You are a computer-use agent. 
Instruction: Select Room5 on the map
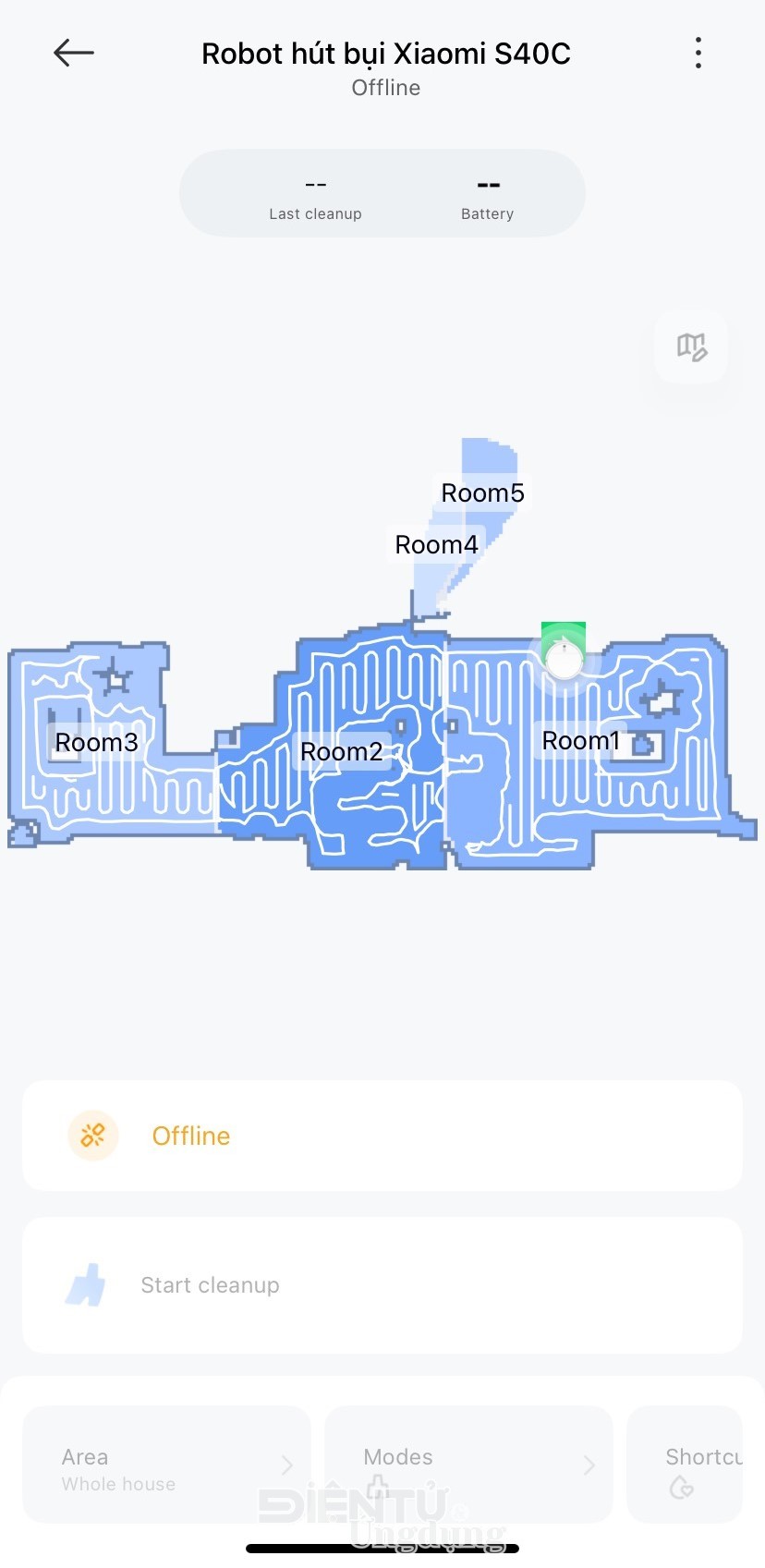482,493
